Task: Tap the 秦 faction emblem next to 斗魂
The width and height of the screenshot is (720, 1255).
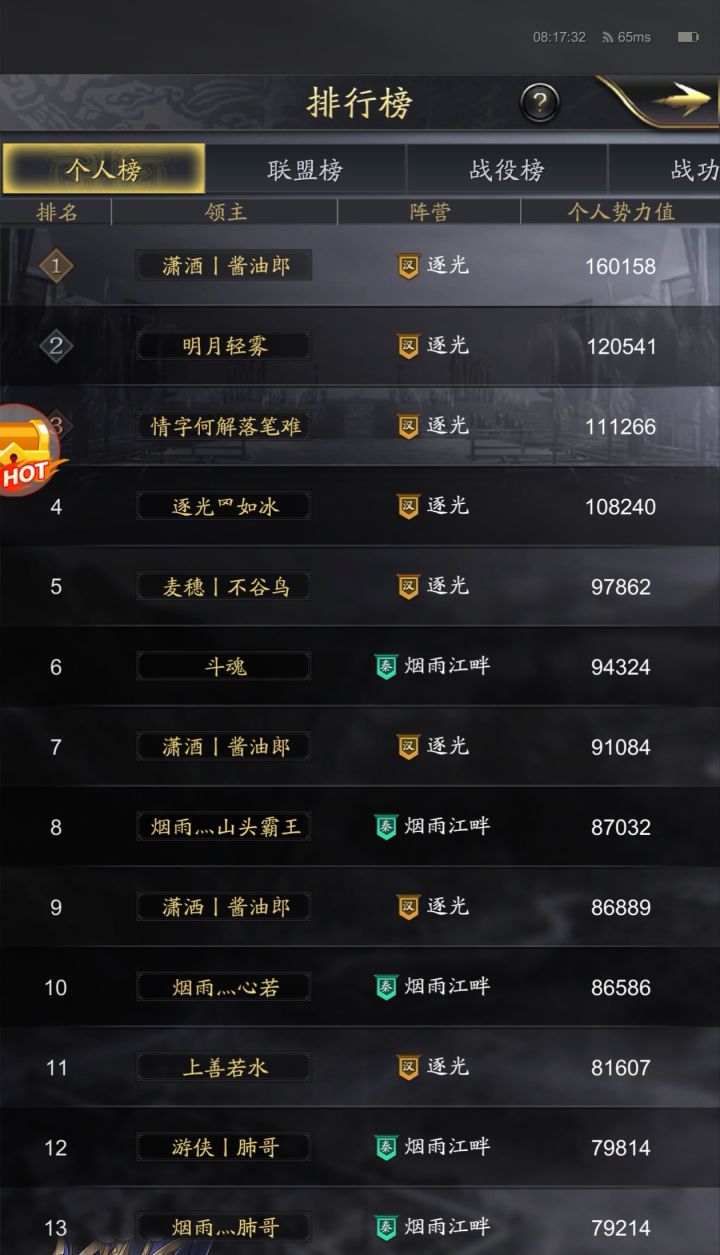Action: (388, 666)
